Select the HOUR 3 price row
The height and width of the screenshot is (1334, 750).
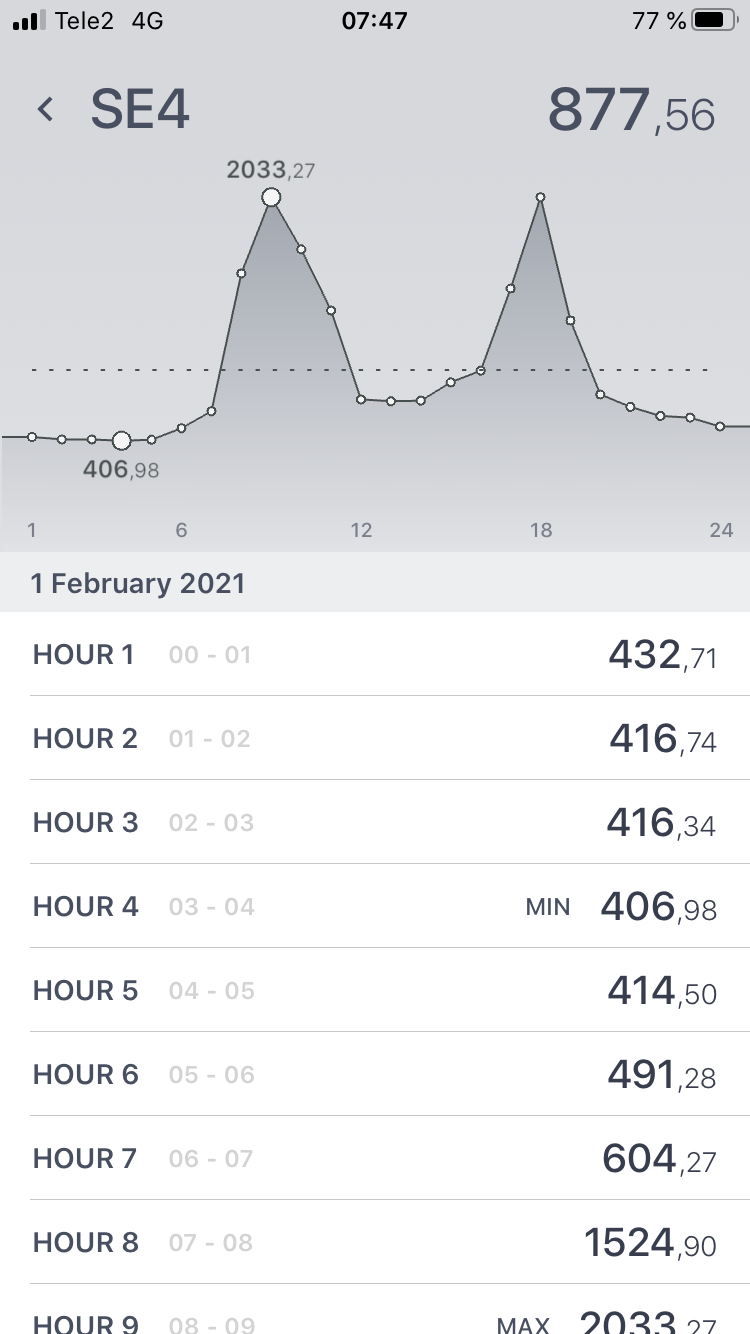pyautogui.click(x=375, y=823)
